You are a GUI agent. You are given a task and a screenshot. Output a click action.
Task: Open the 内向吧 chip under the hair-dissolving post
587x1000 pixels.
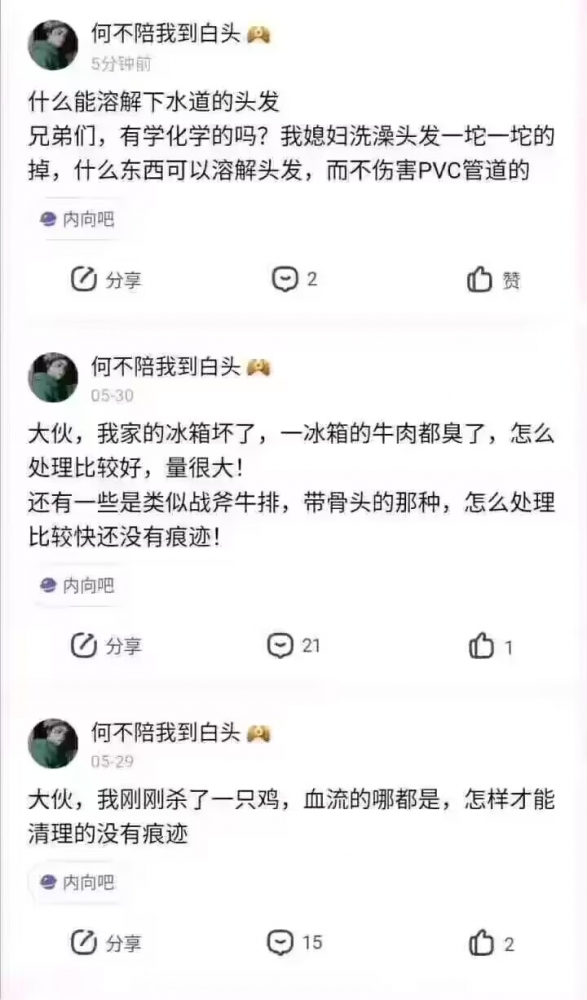(78, 219)
